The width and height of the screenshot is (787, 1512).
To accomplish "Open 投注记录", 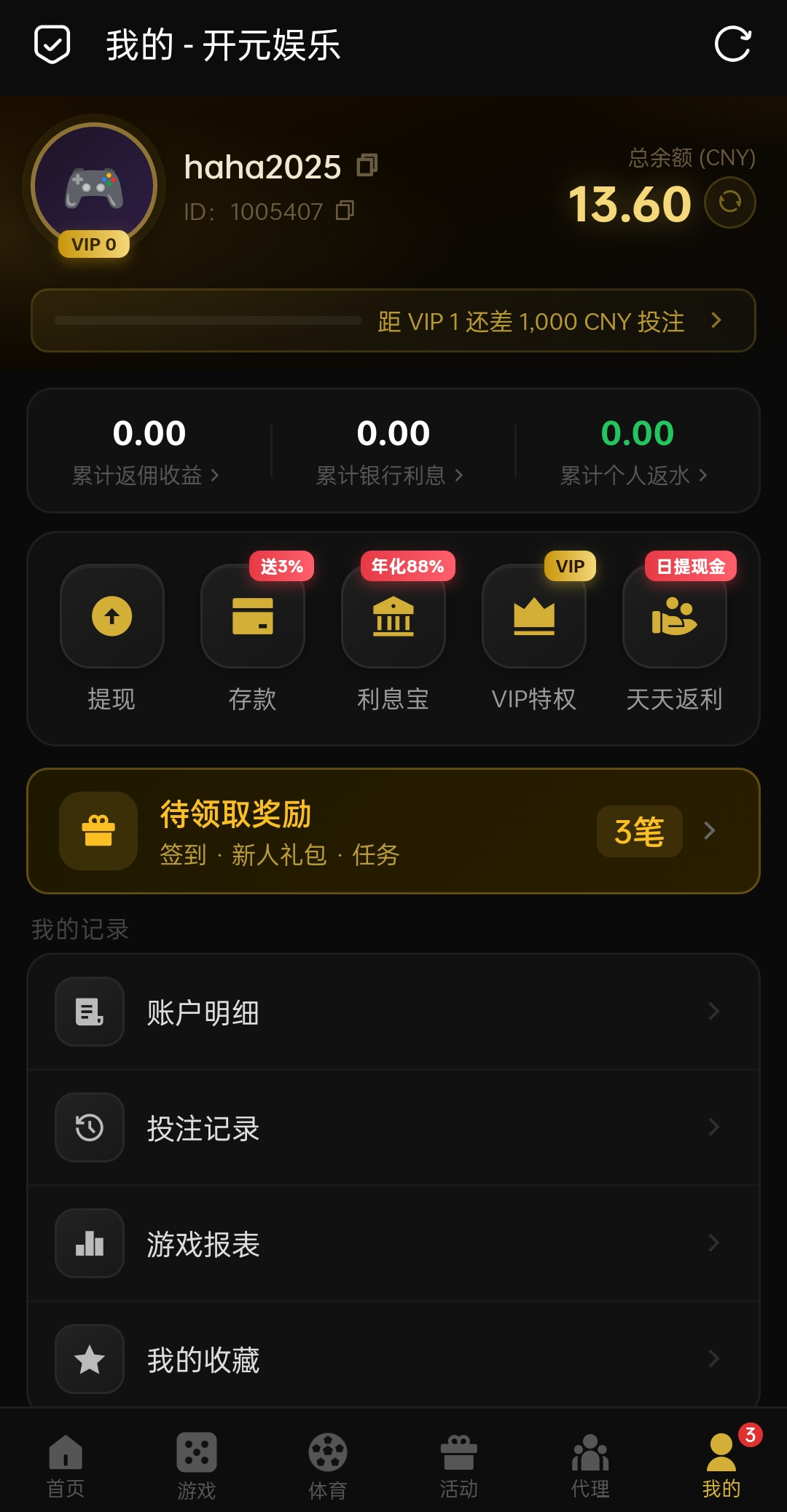I will pos(393,1127).
